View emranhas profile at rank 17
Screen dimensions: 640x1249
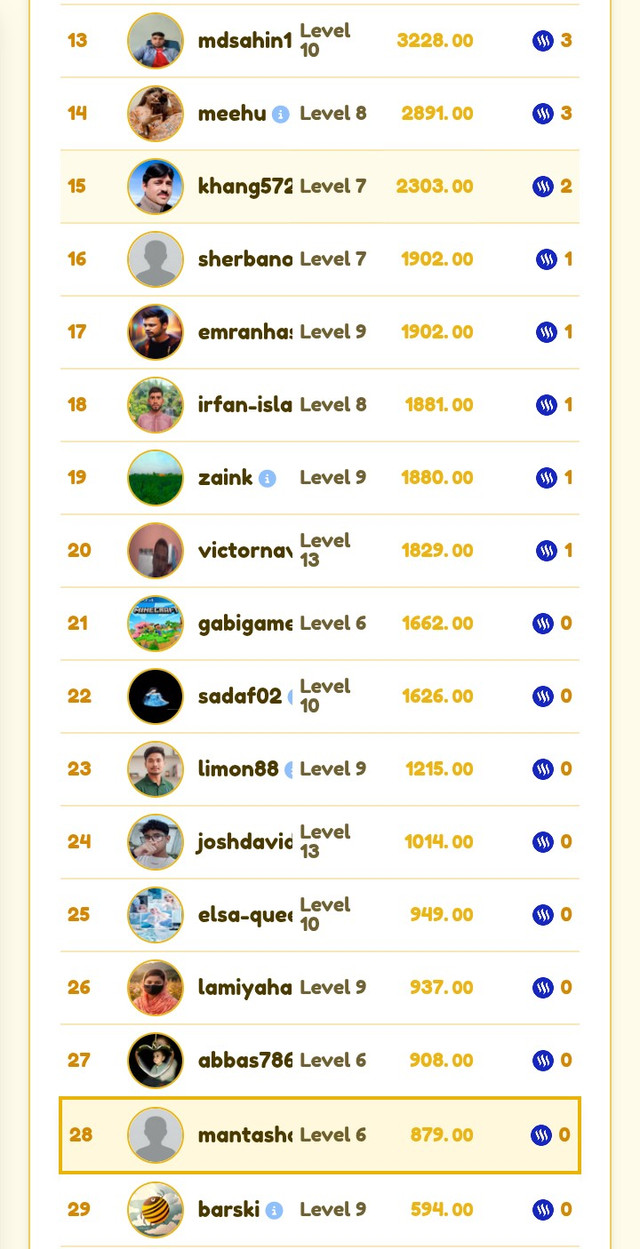(320, 332)
